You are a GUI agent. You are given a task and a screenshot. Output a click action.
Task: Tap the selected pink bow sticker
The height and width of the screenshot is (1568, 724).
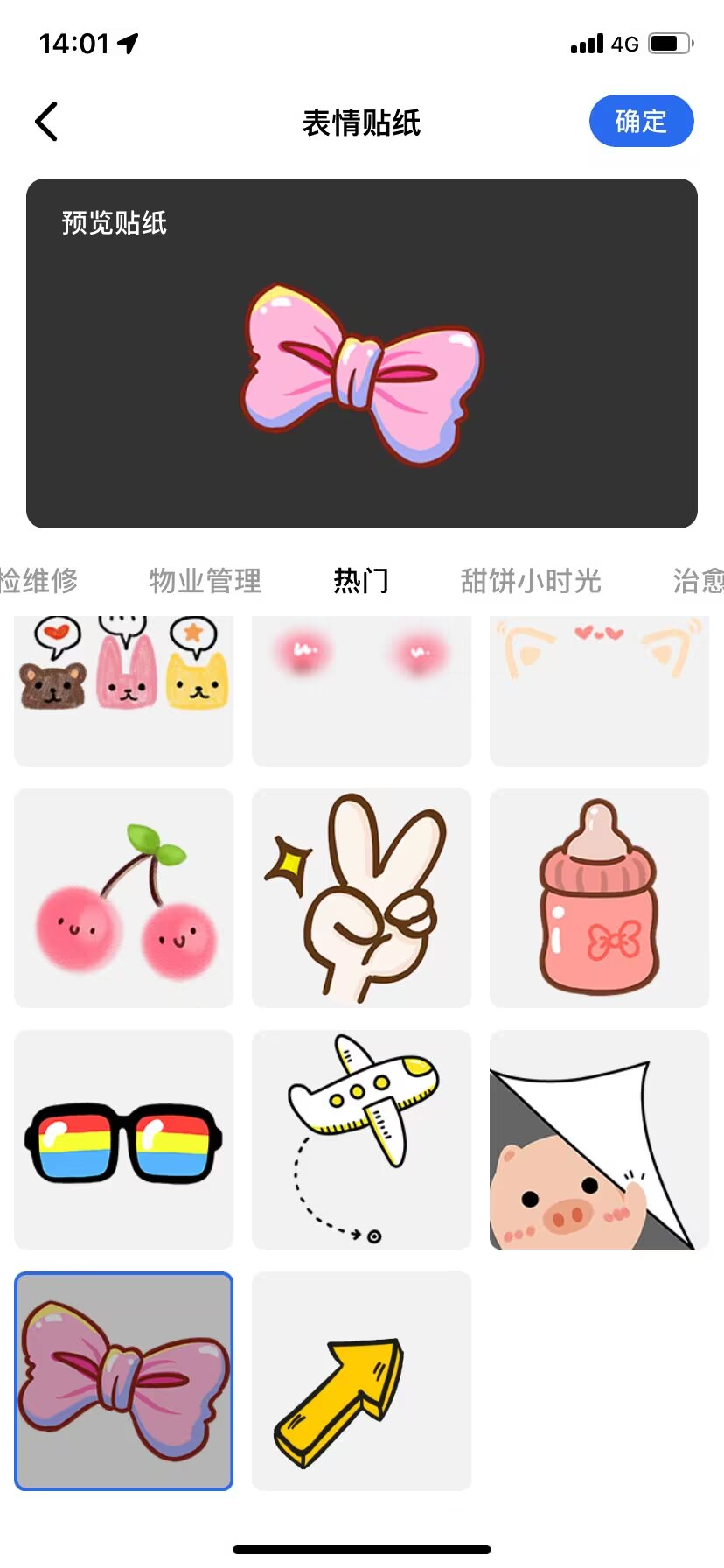[123, 1381]
